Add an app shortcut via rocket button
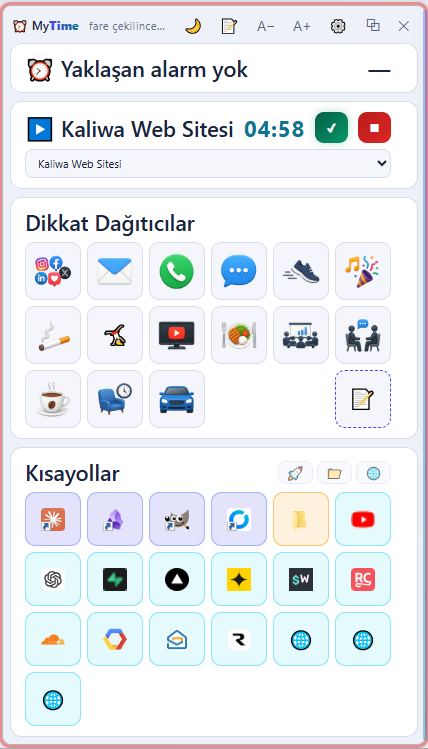This screenshot has height=749, width=428. point(295,473)
